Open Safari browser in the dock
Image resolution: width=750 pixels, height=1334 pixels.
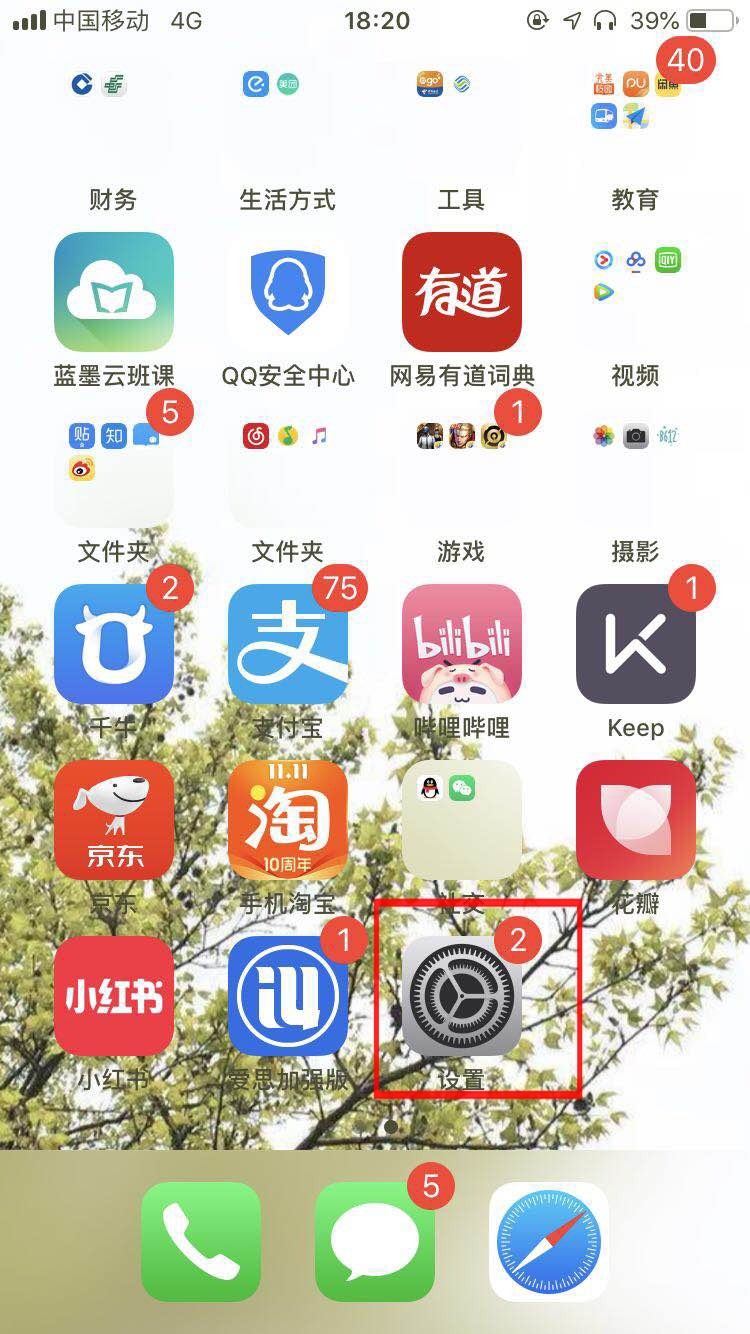548,1242
